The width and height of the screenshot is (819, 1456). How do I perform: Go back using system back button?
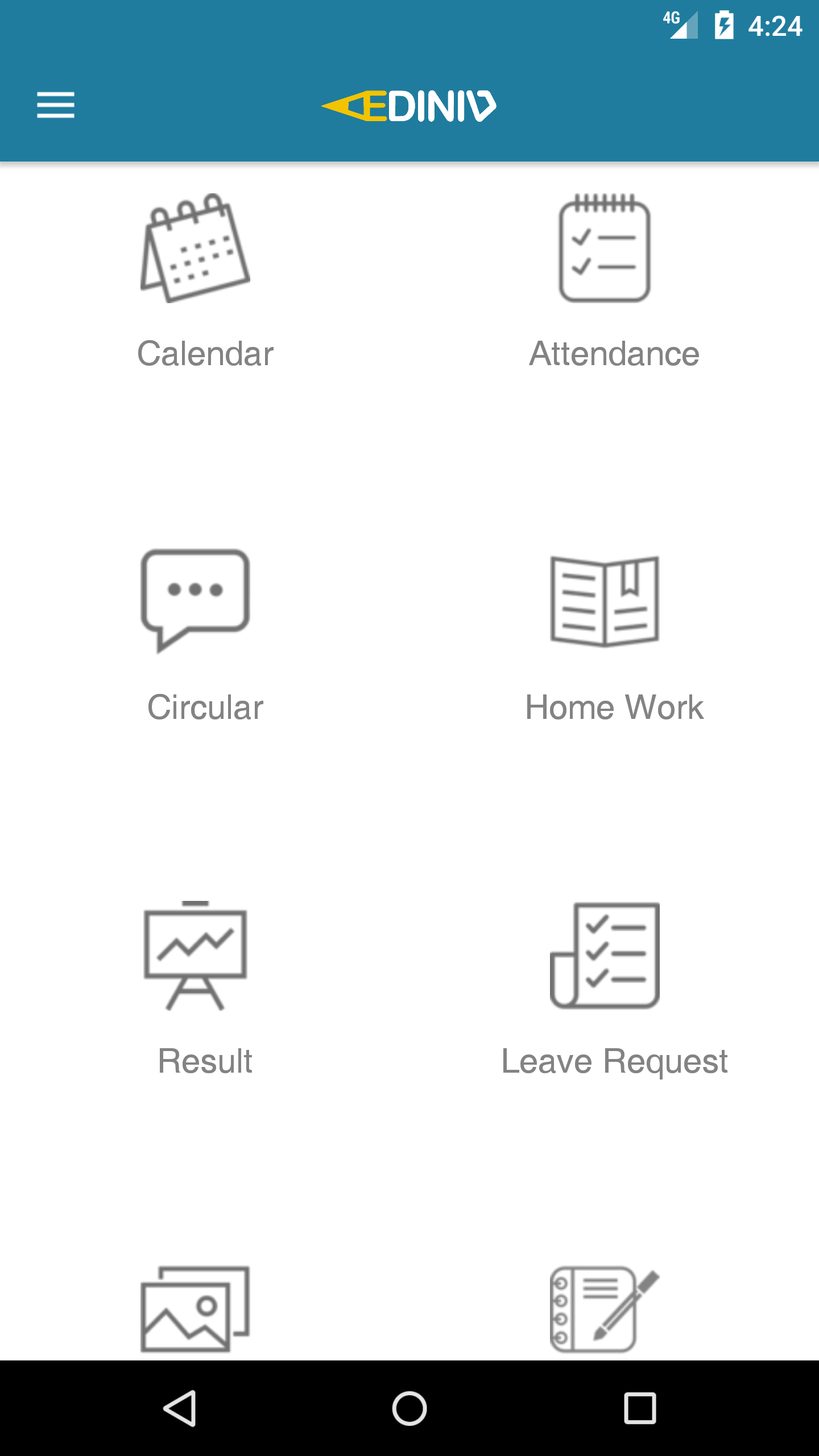click(180, 1408)
